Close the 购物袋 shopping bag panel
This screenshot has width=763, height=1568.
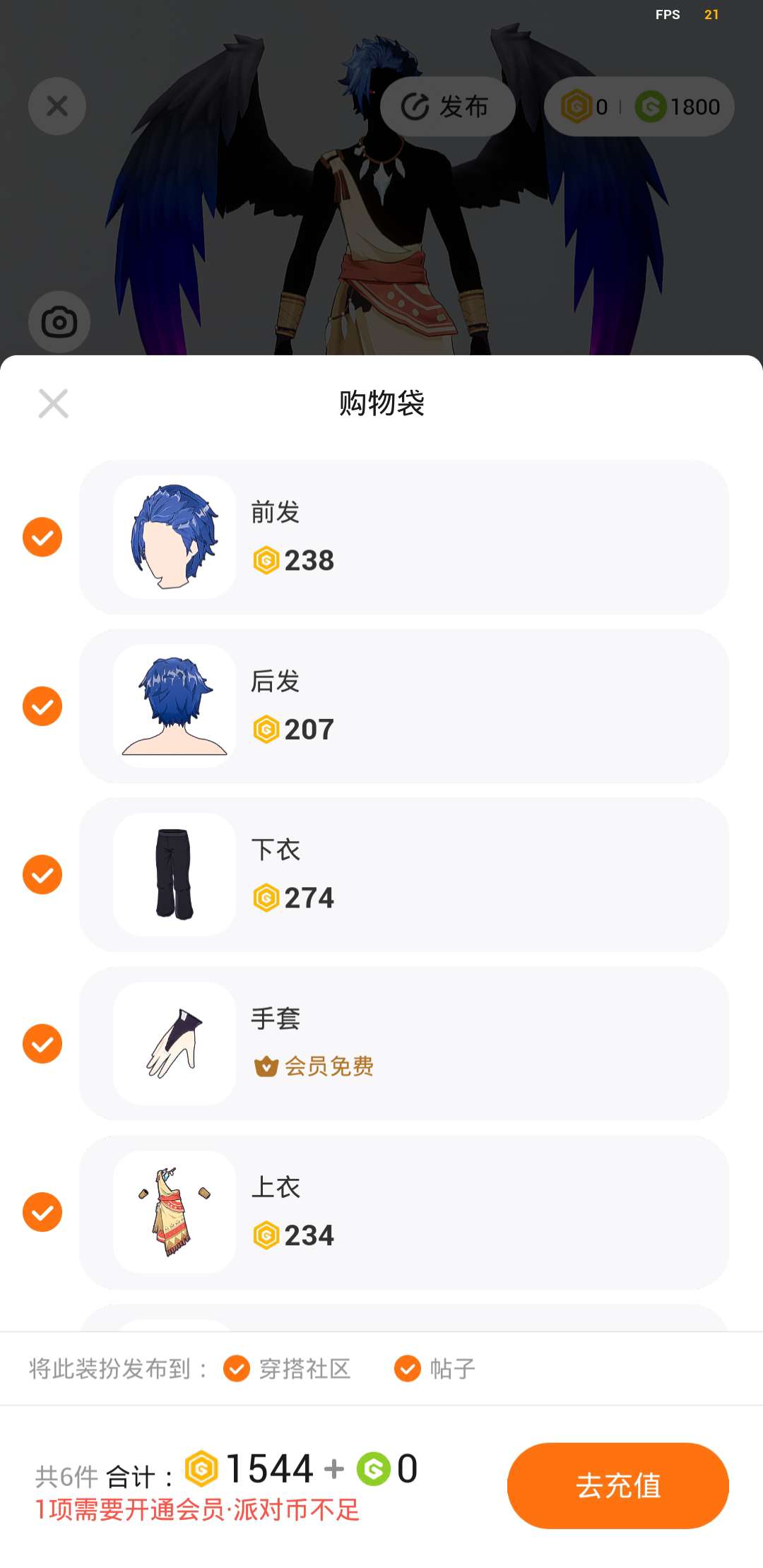53,403
